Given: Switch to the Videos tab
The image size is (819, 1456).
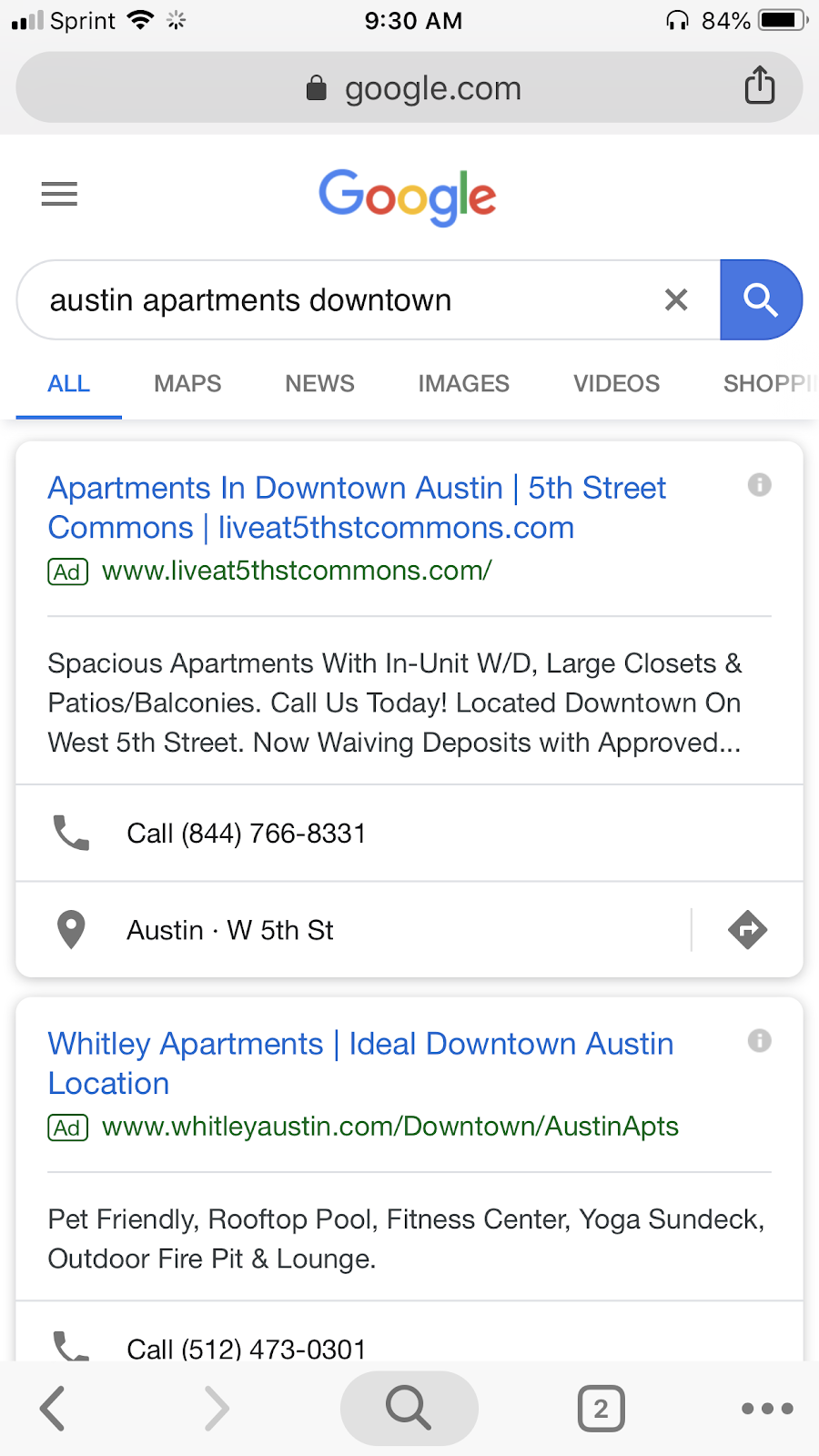Looking at the screenshot, I should 616,383.
